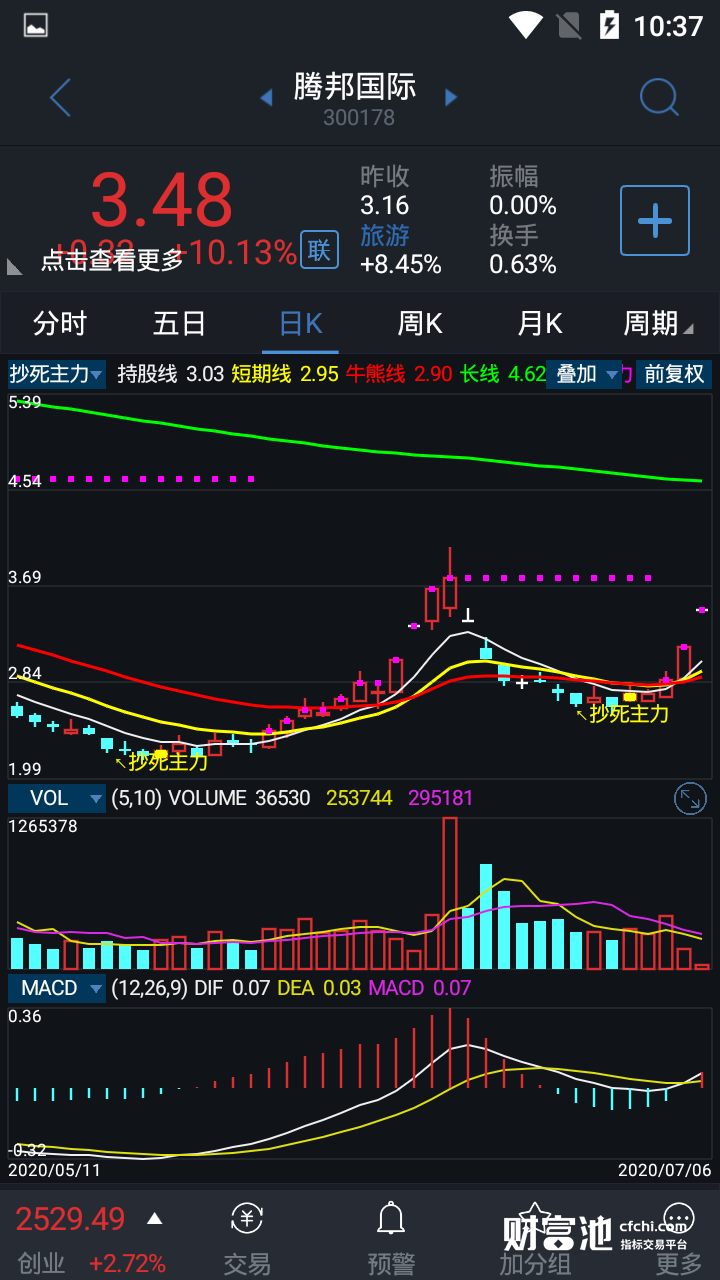Switch to the 分时 chart tab
The height and width of the screenshot is (1280, 720).
click(60, 324)
